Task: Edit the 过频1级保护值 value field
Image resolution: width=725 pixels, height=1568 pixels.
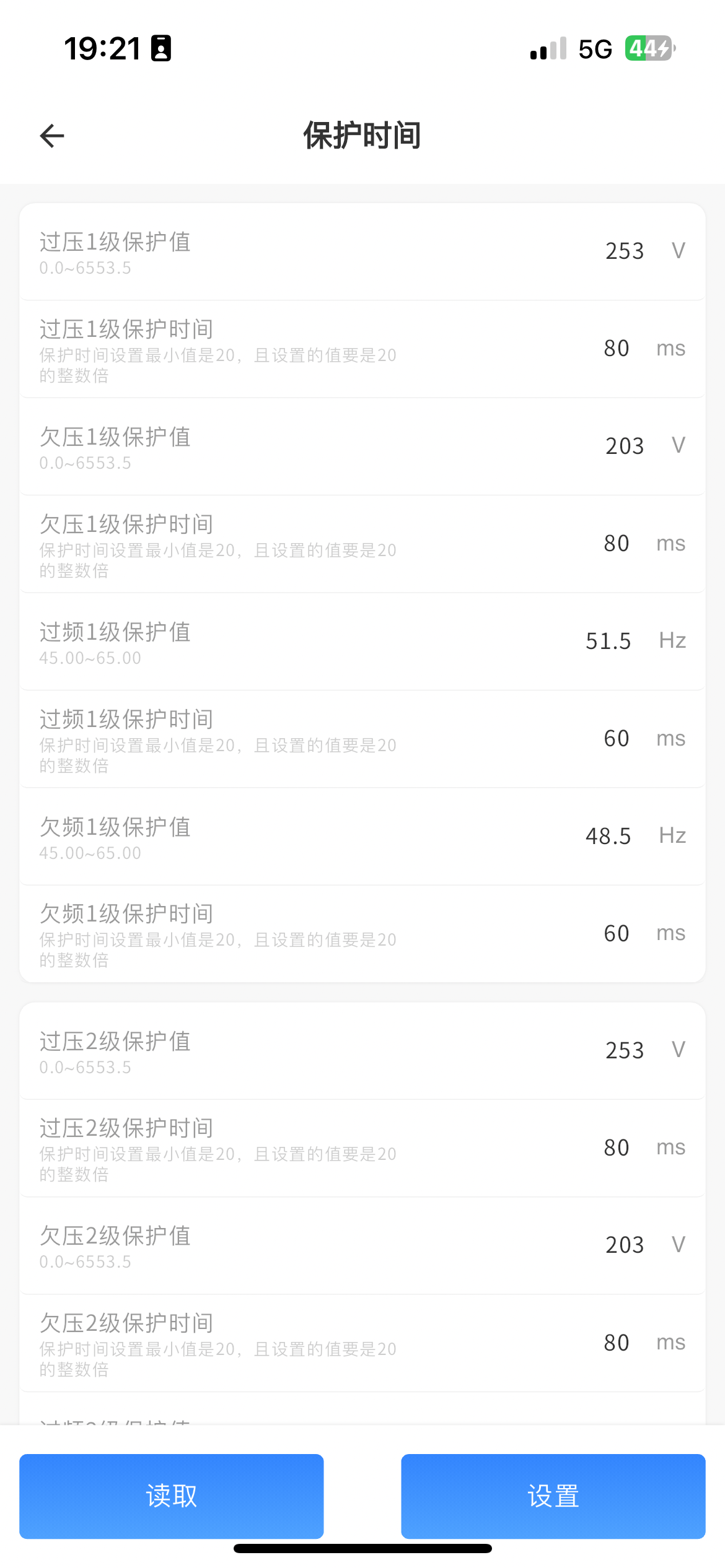Action: (x=608, y=641)
